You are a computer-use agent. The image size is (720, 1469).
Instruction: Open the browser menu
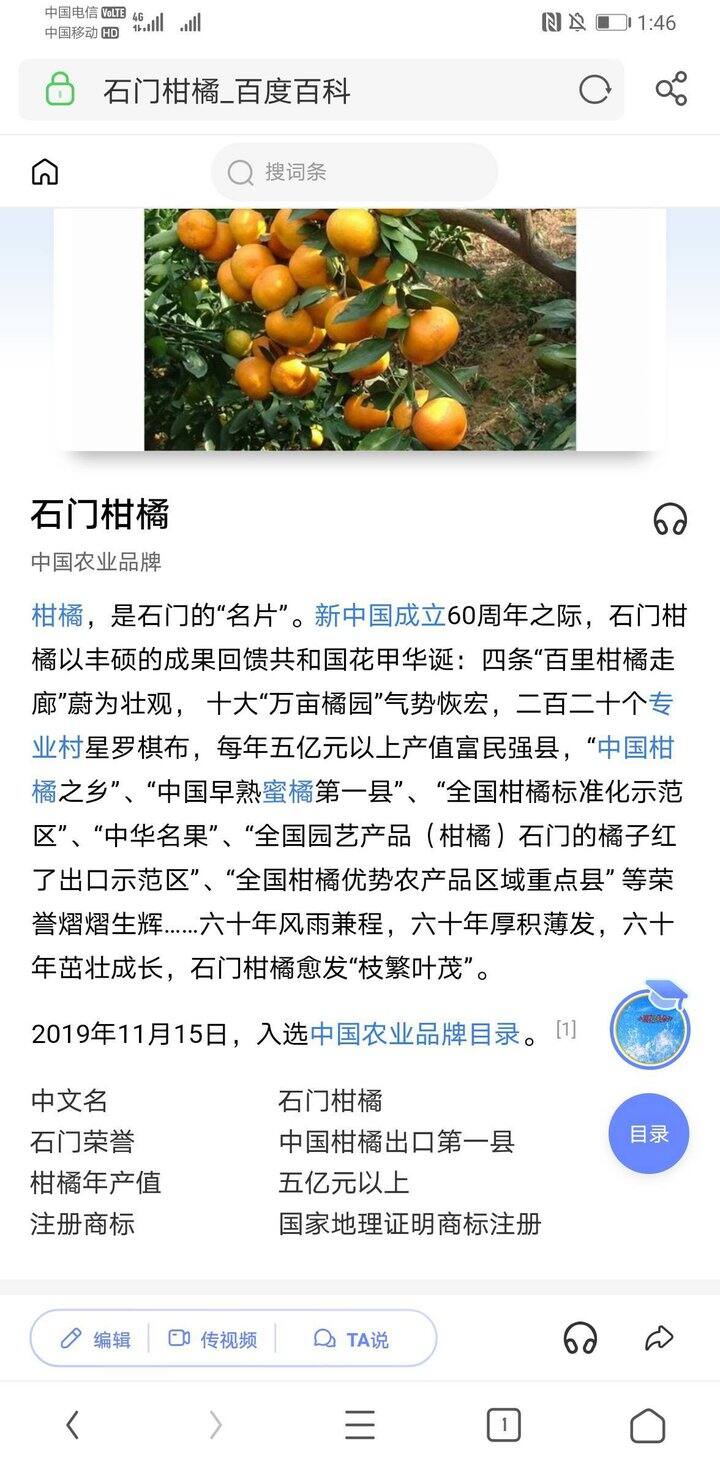[x=360, y=1425]
